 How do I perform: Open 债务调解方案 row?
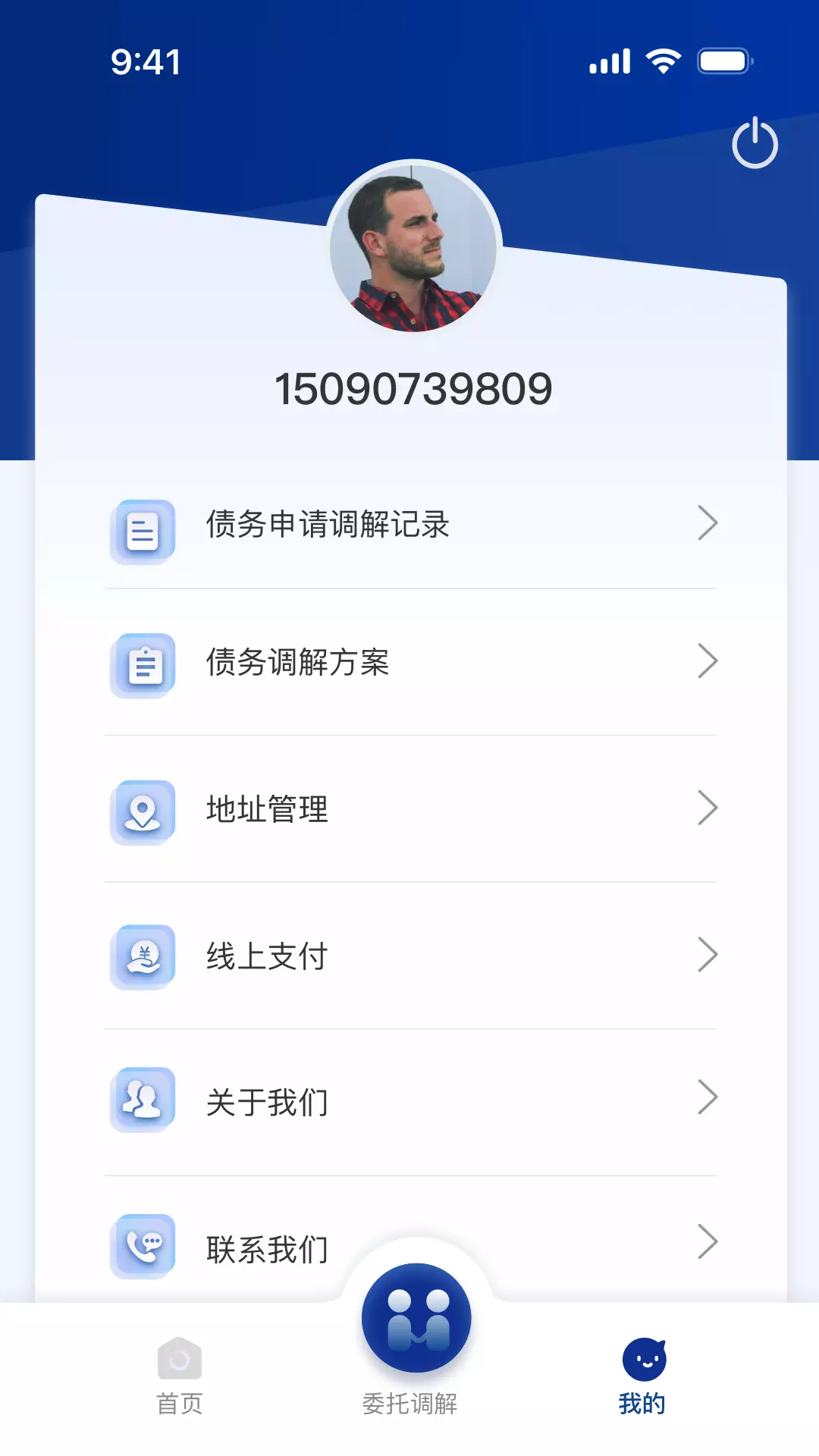tap(411, 662)
